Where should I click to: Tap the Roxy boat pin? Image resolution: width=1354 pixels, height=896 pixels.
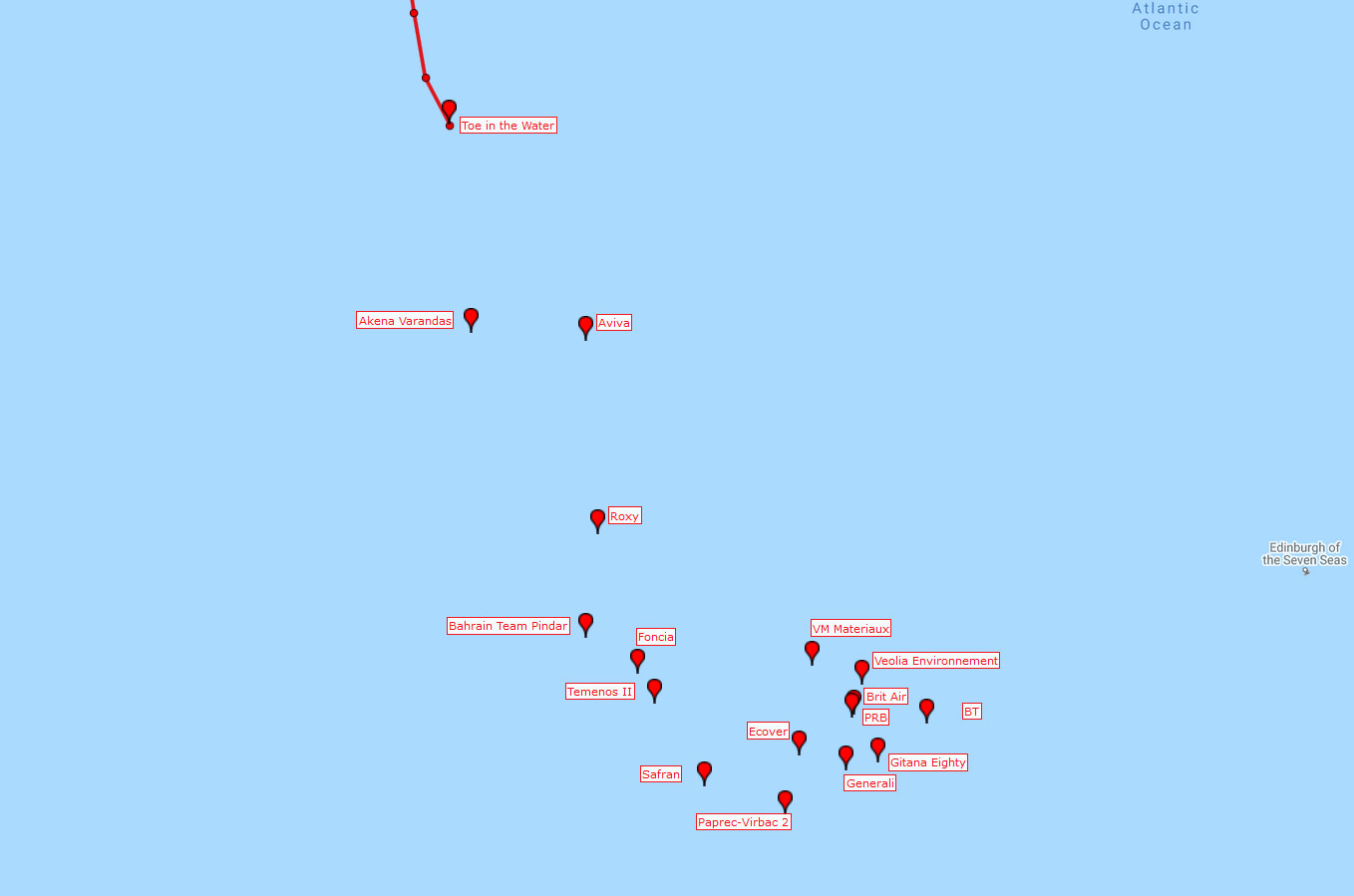(597, 518)
